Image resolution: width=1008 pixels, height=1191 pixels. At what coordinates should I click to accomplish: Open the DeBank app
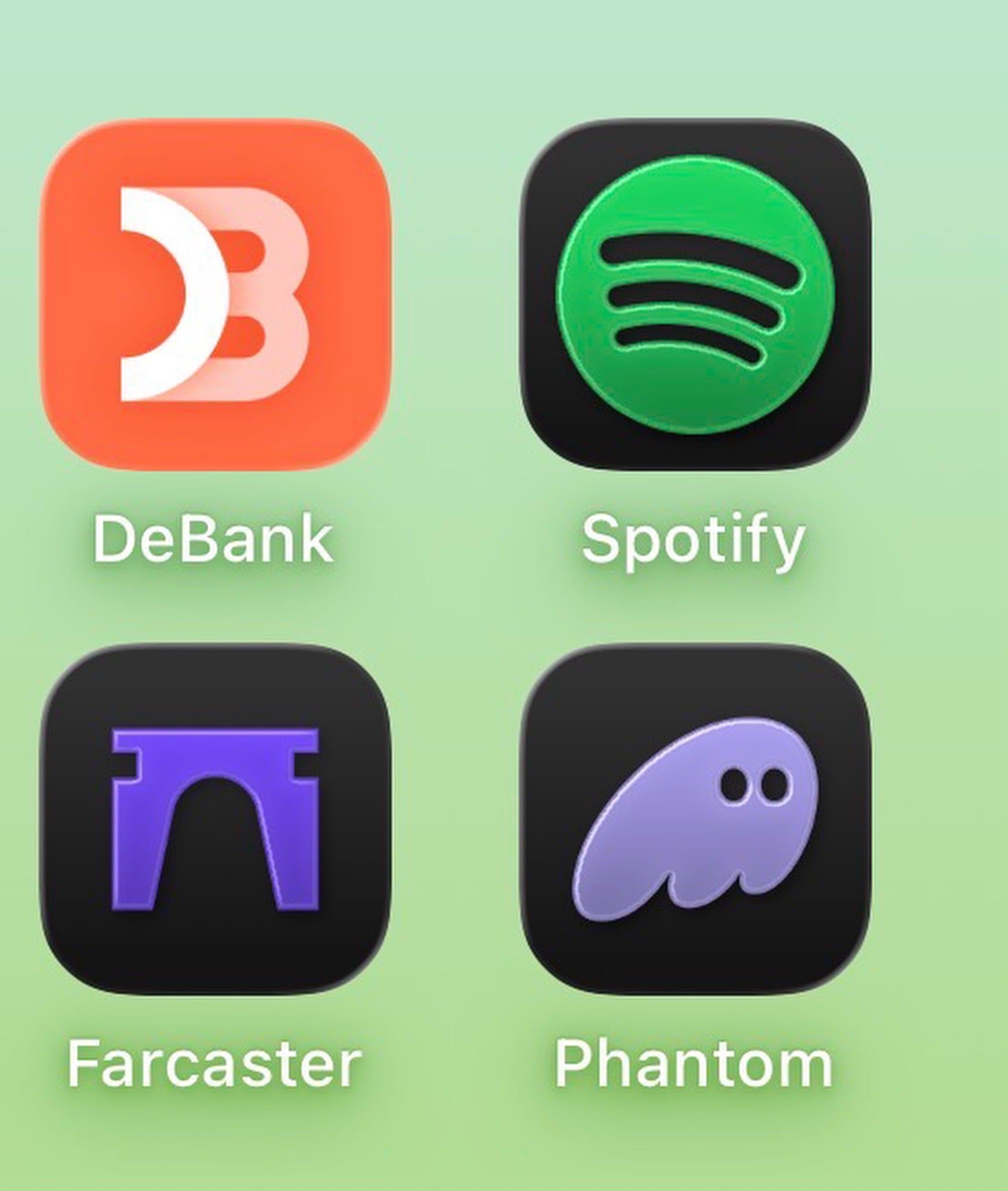pyautogui.click(x=216, y=294)
